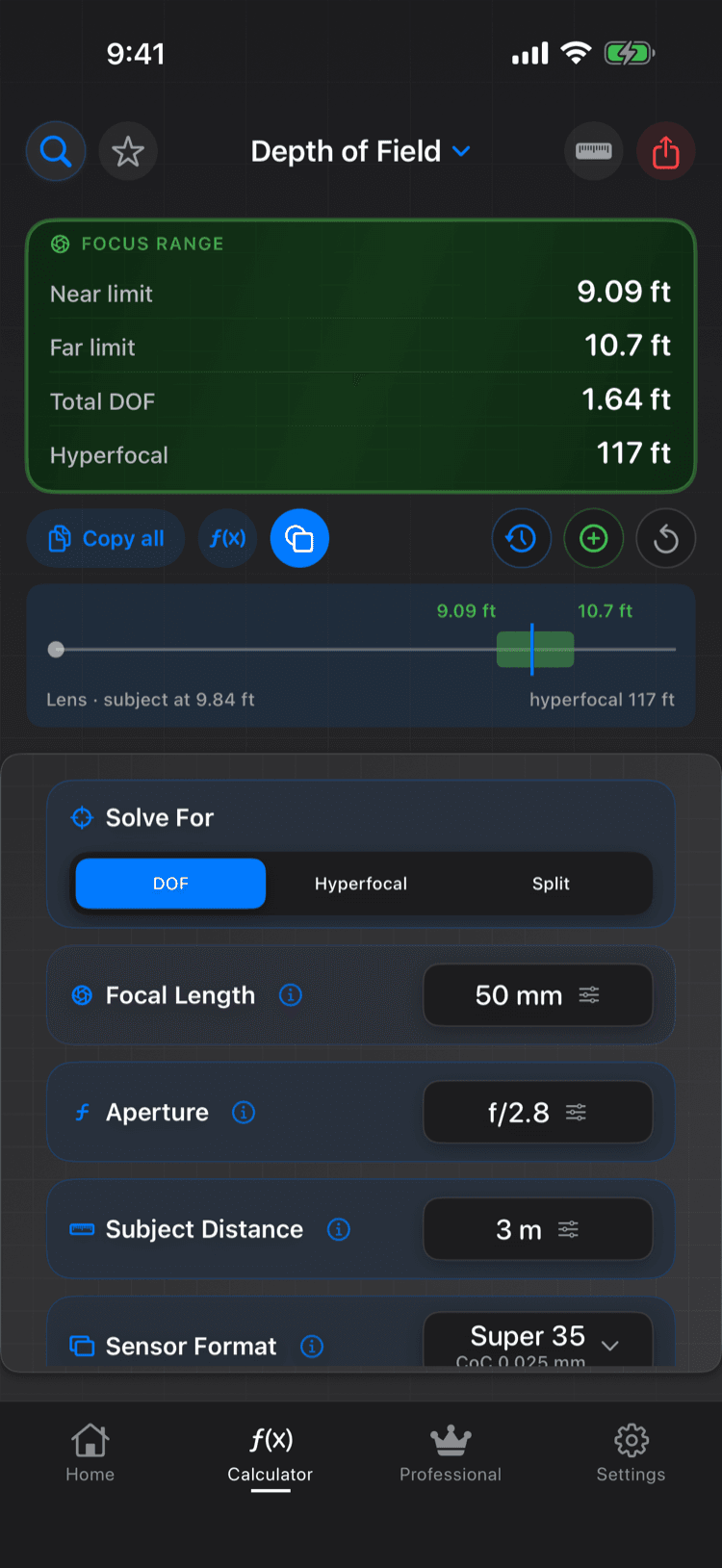Edit the 3 m subject distance value
The height and width of the screenshot is (1568, 722).
click(x=538, y=1229)
